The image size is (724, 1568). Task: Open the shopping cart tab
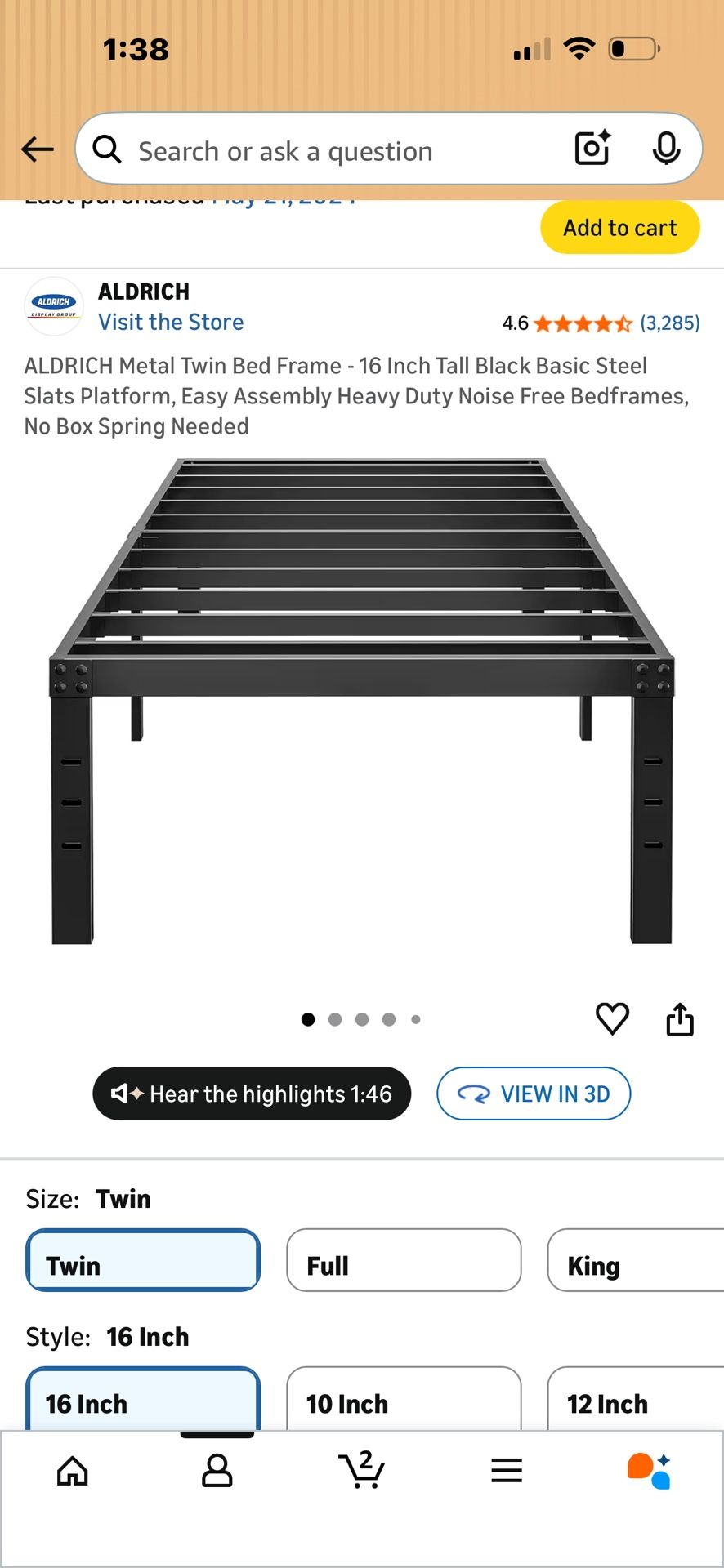(x=362, y=1469)
